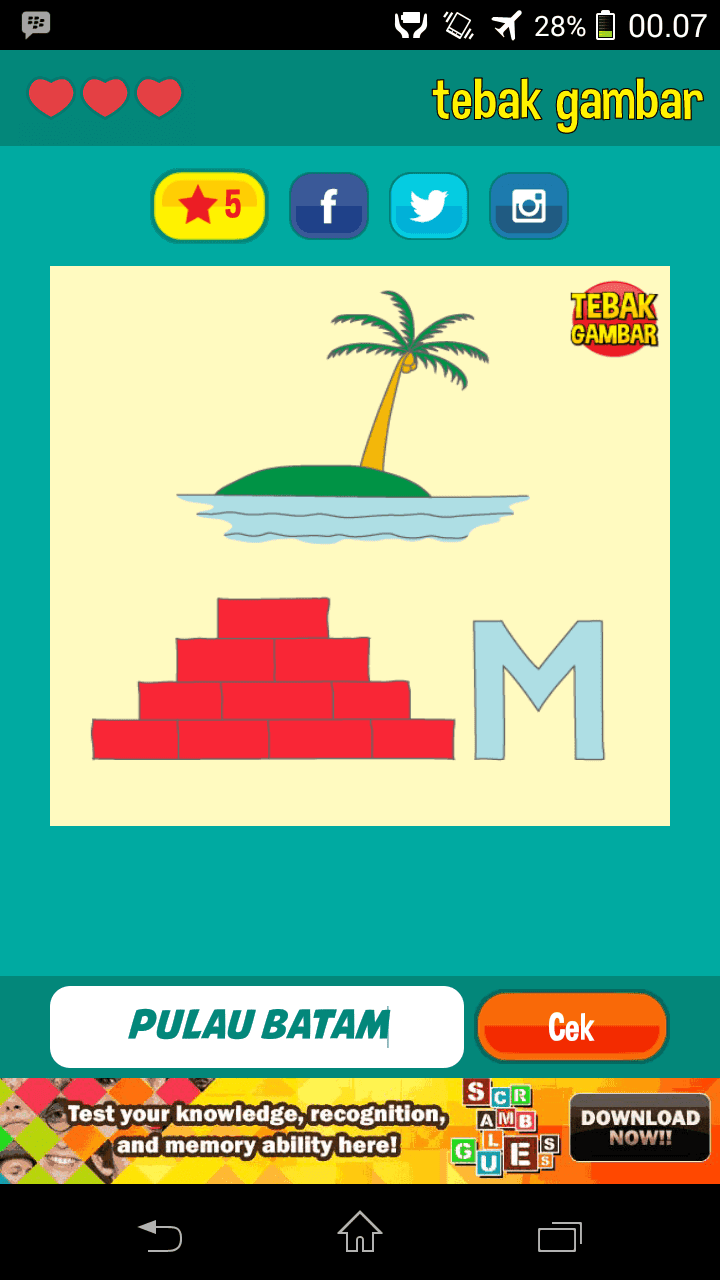Tap the yellow star hint button
Screen dimensions: 720x1280
(209, 206)
